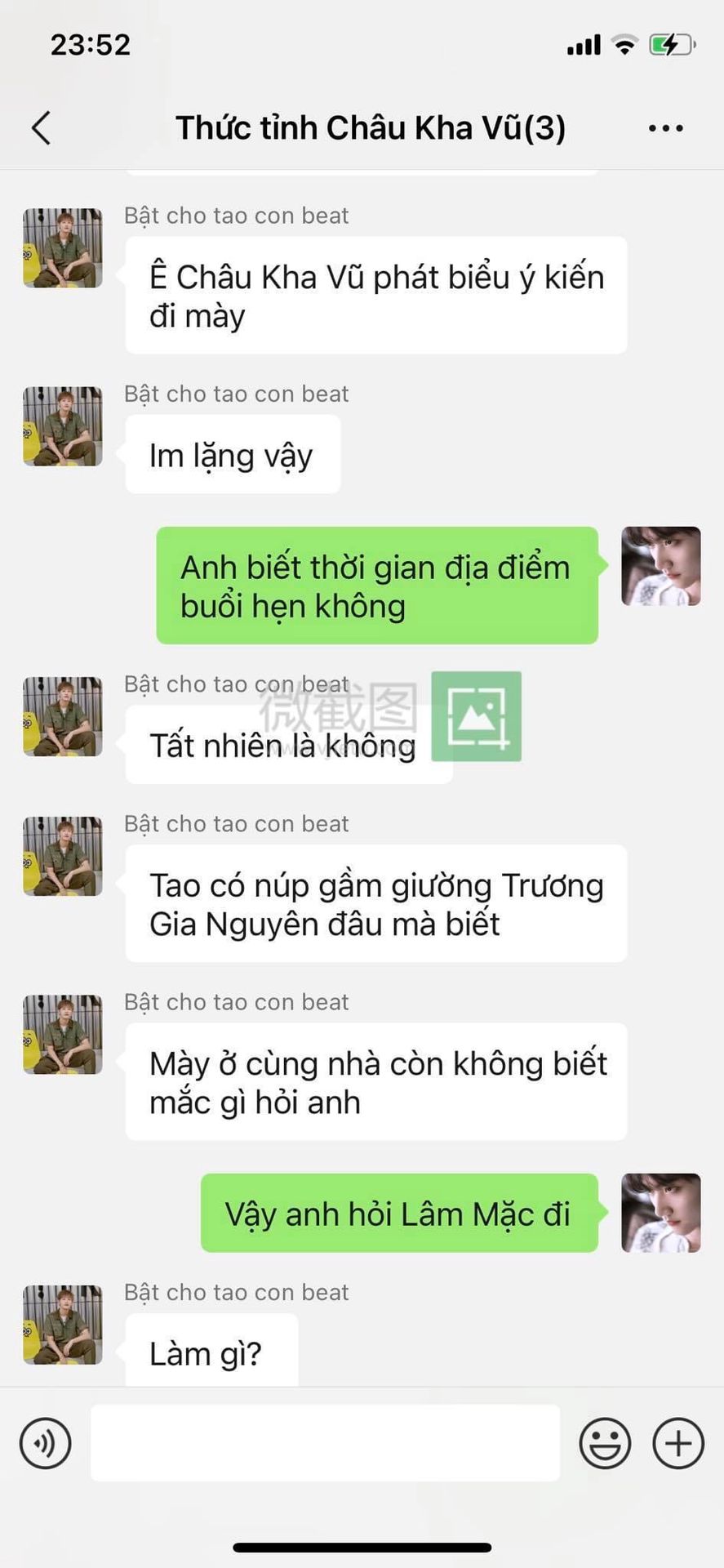Go back from the group chat

pyautogui.click(x=41, y=128)
